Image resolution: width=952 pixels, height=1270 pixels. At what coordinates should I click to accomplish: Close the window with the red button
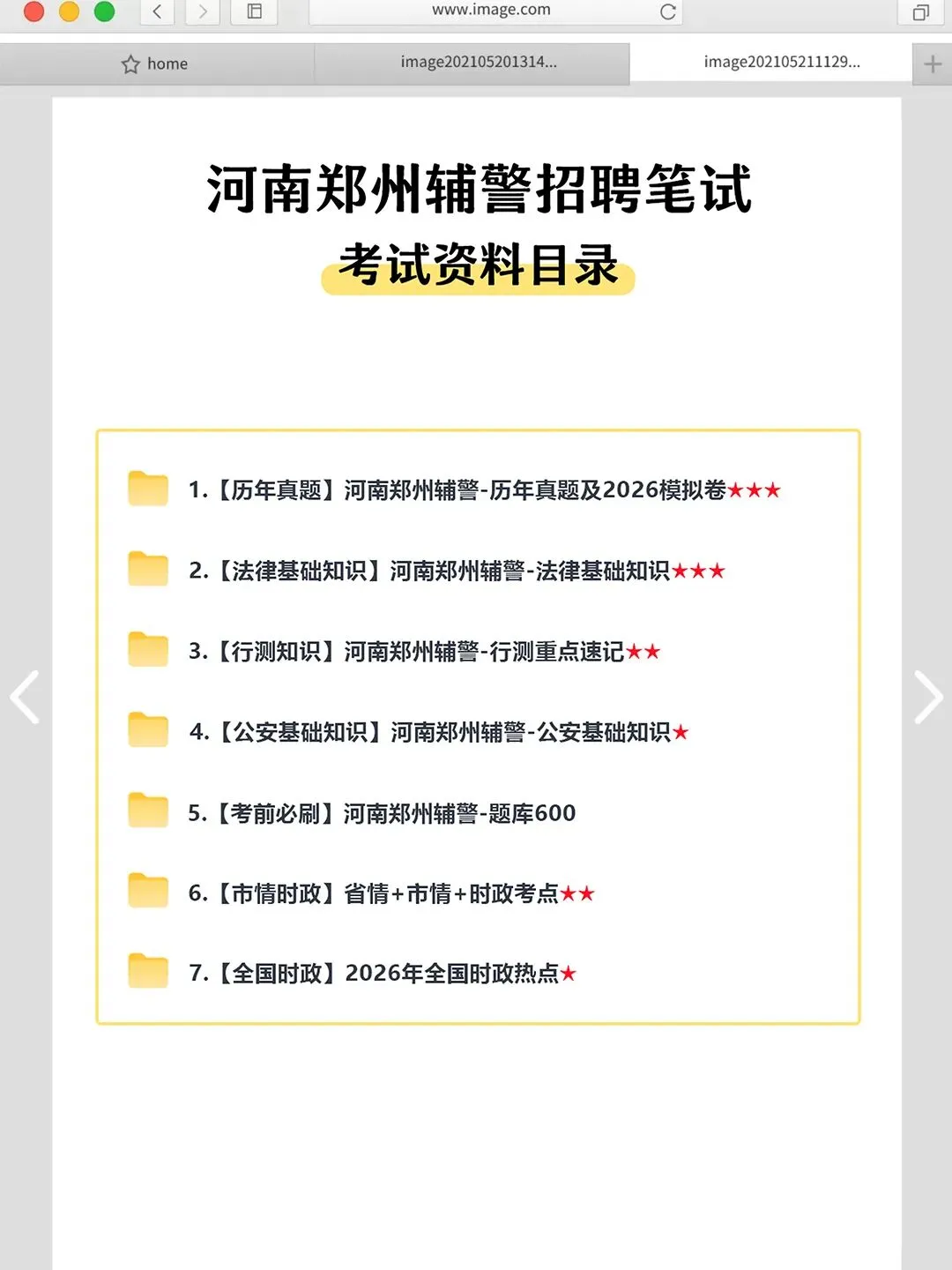(x=33, y=11)
